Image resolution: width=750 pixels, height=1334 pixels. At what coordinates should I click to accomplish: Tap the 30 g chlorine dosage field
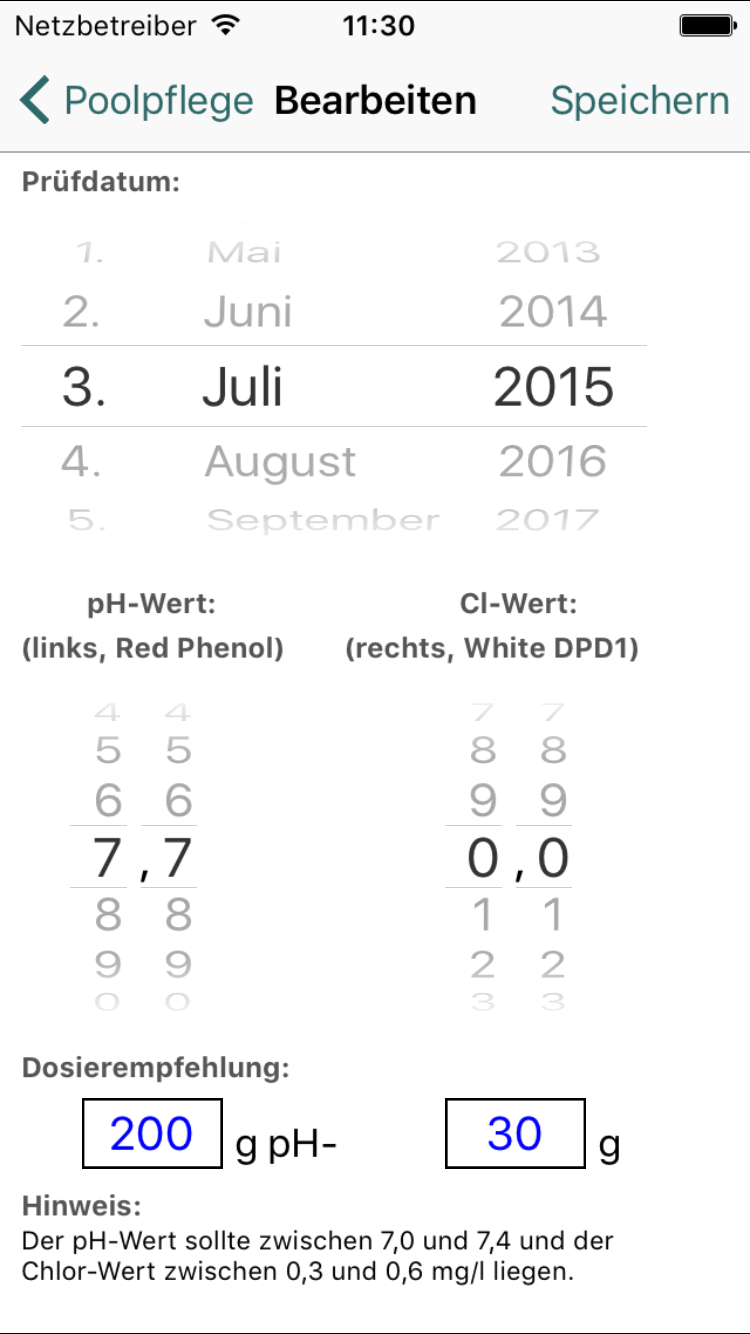[515, 1133]
